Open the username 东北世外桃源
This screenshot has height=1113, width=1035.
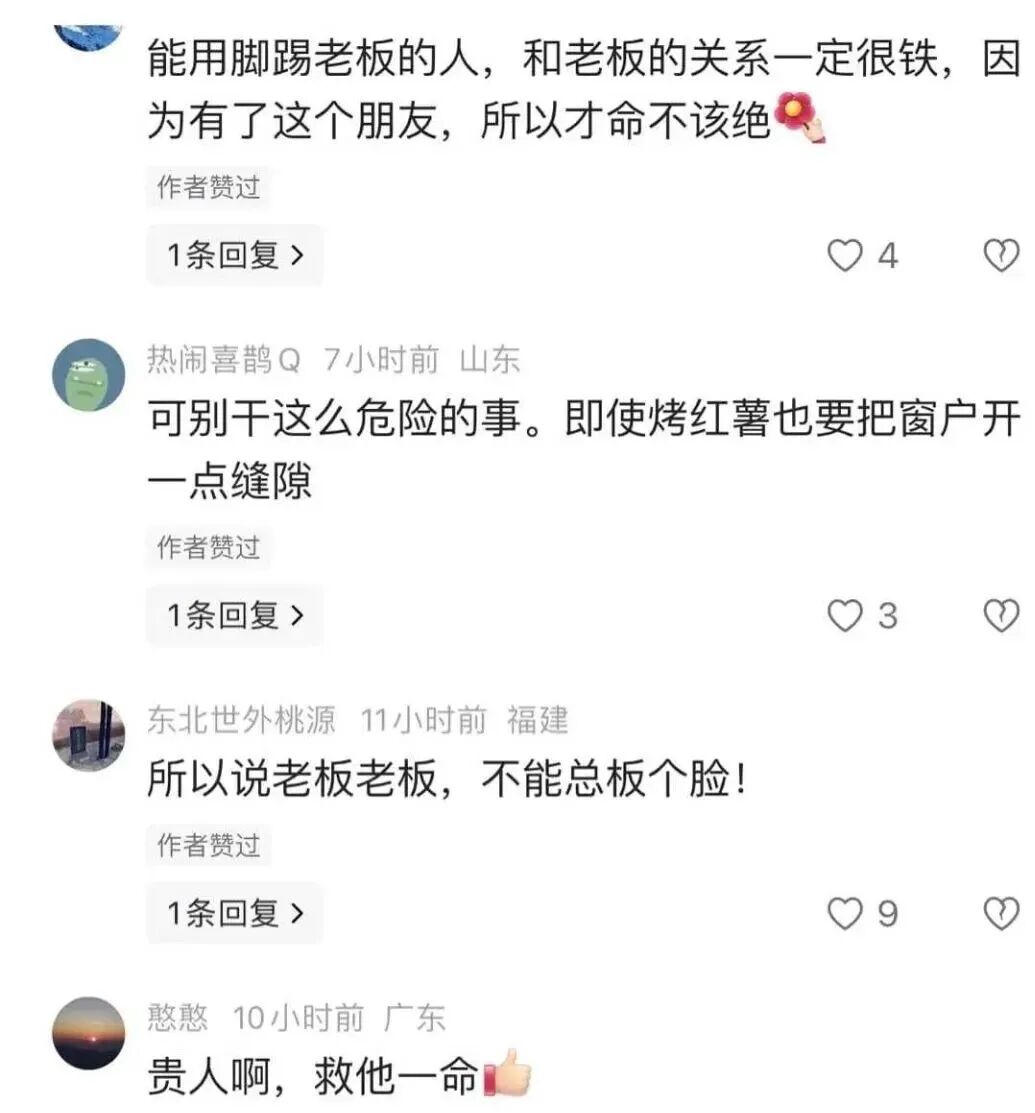point(241,719)
